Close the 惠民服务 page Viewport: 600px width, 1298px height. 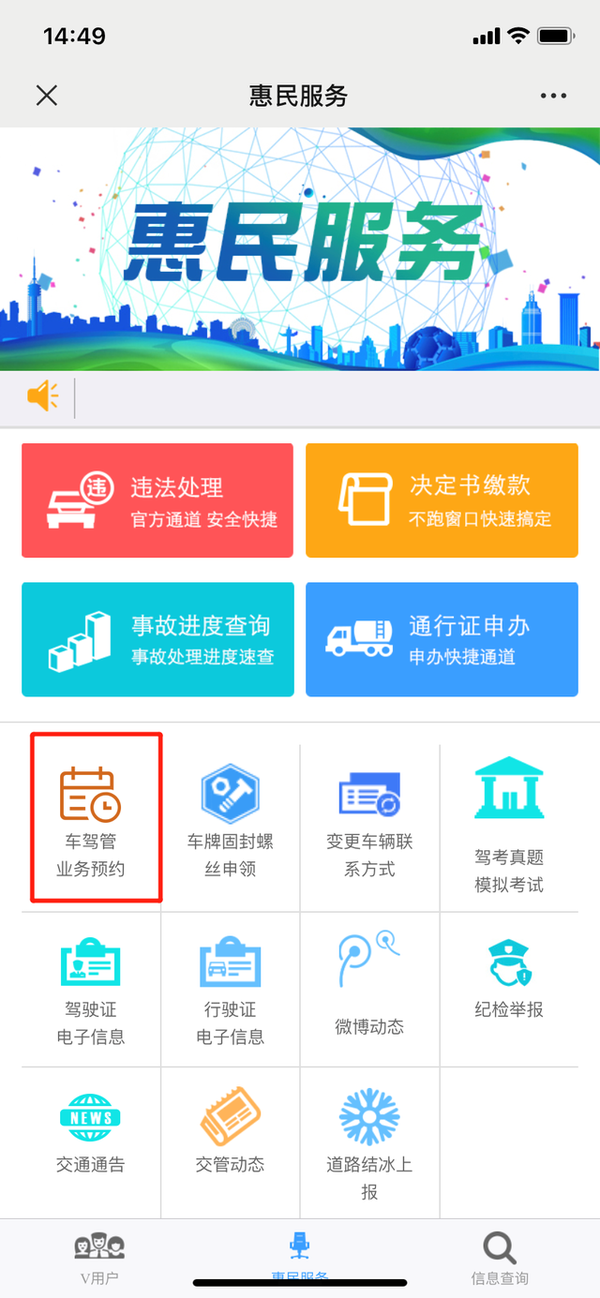click(47, 95)
